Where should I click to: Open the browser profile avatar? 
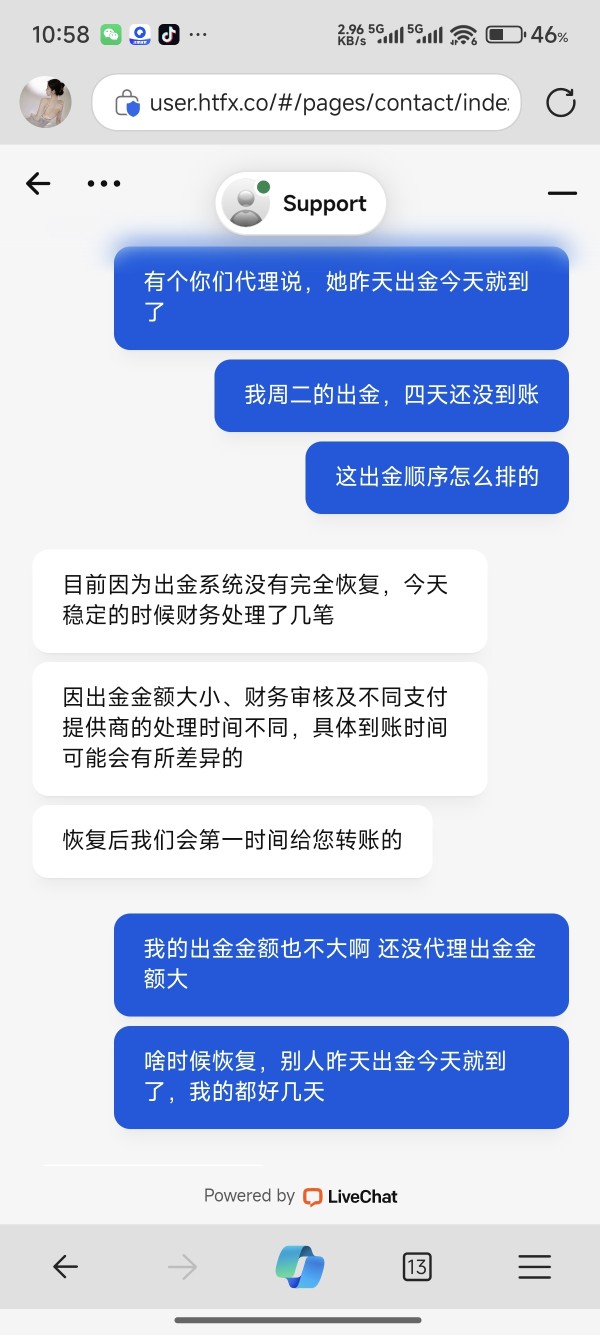point(45,102)
